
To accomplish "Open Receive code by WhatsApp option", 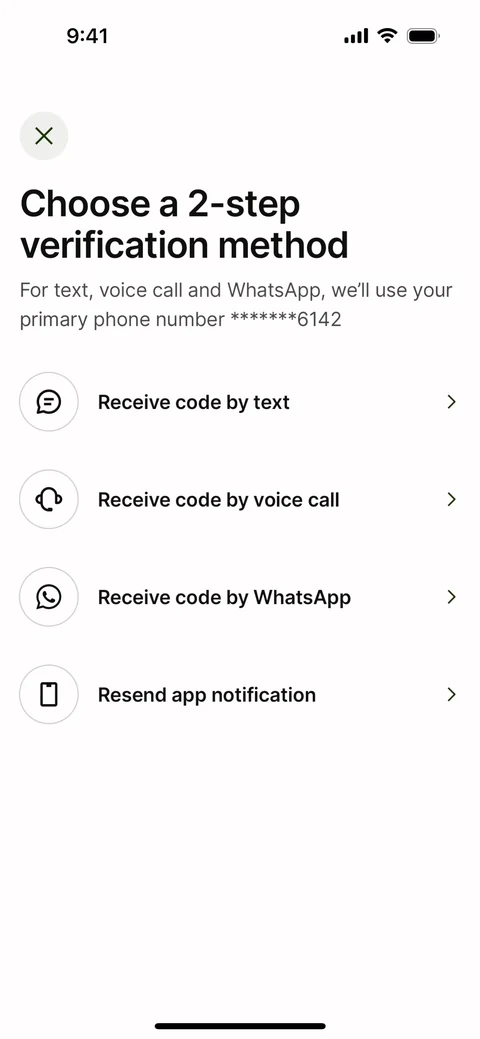I will pyautogui.click(x=240, y=597).
